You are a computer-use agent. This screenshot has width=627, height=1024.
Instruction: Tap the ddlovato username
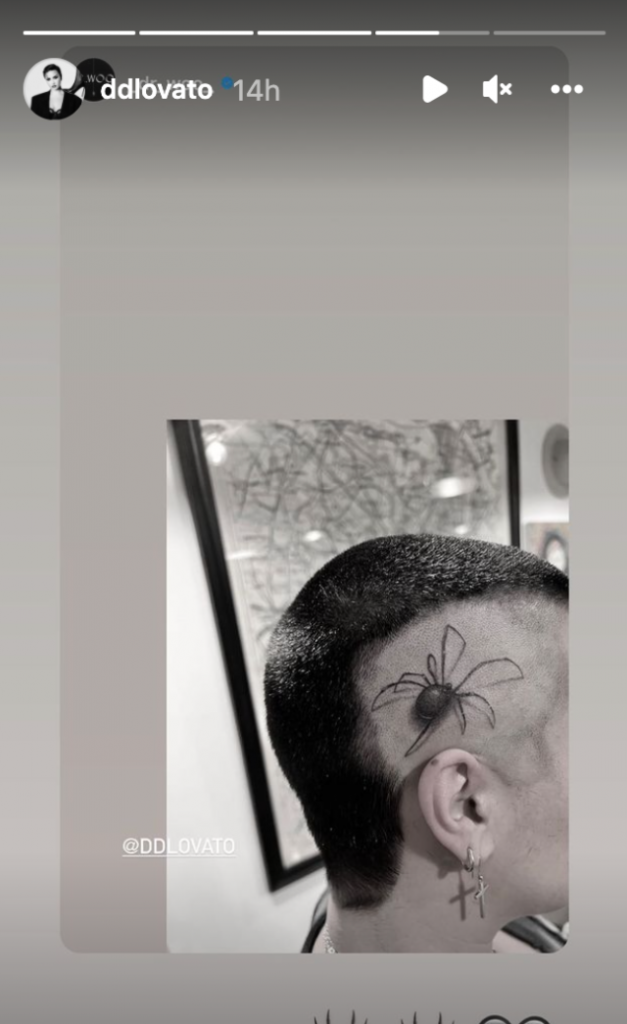pyautogui.click(x=157, y=90)
